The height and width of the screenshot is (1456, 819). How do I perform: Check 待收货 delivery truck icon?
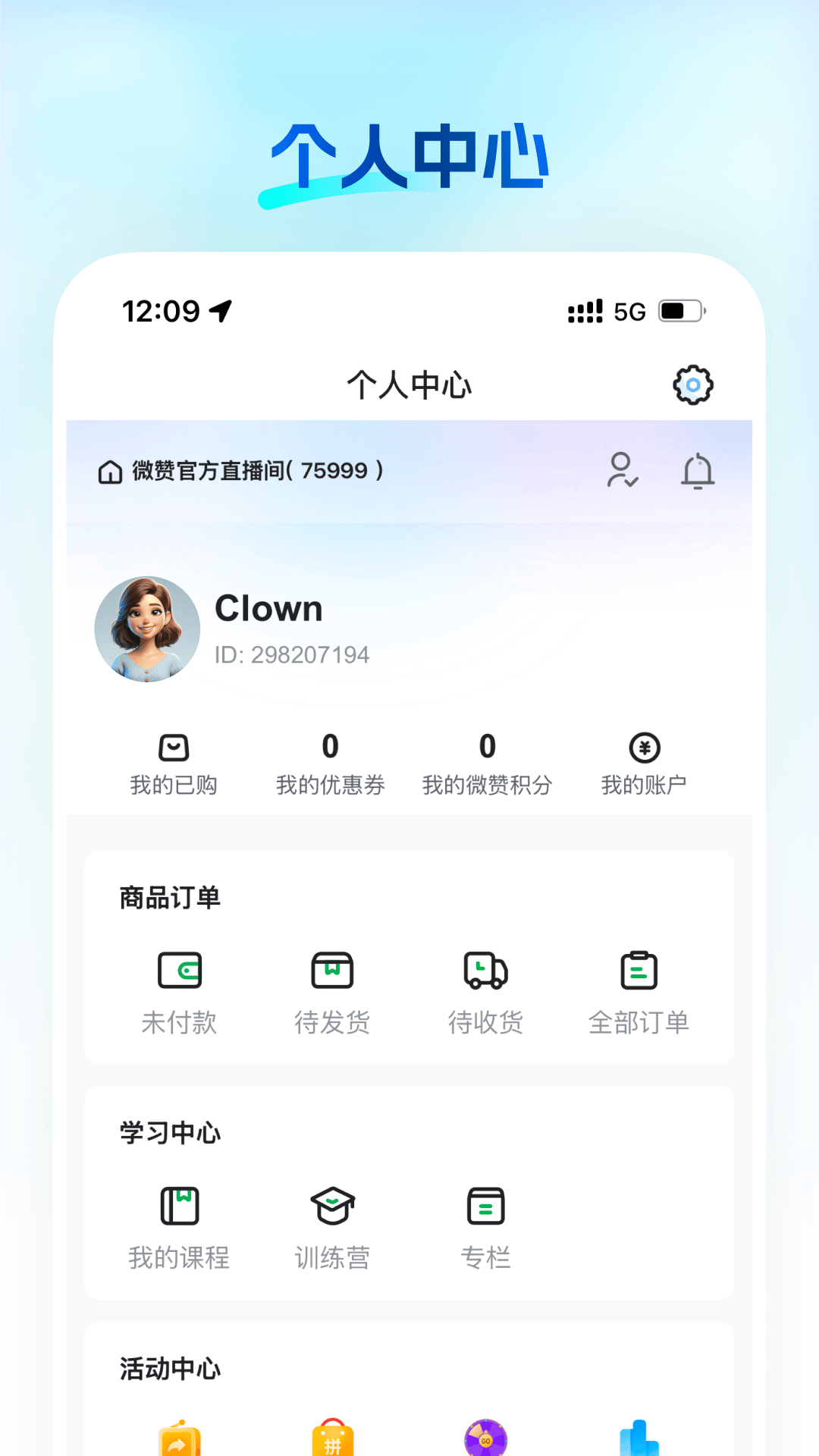(x=486, y=969)
